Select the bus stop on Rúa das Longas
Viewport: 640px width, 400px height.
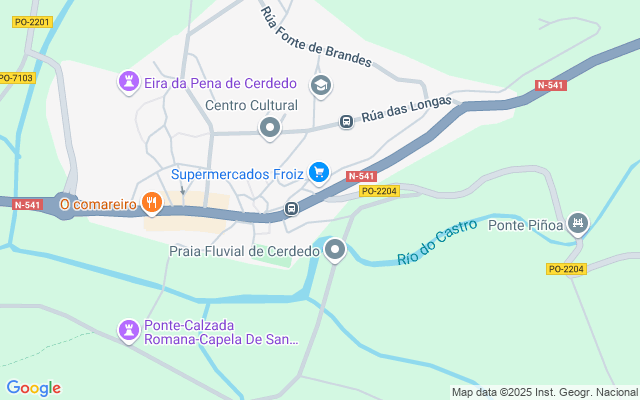[x=346, y=121]
